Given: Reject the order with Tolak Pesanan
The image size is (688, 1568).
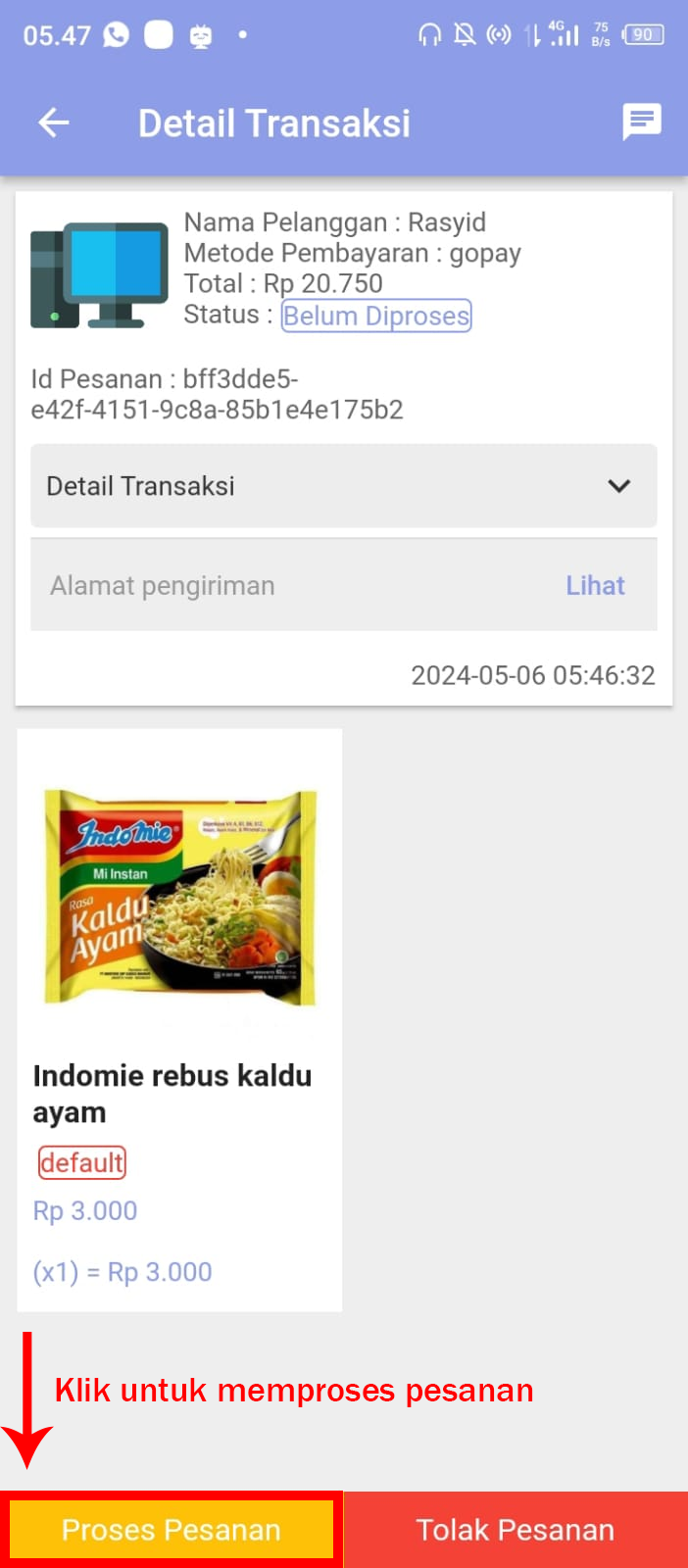Looking at the screenshot, I should click(516, 1530).
